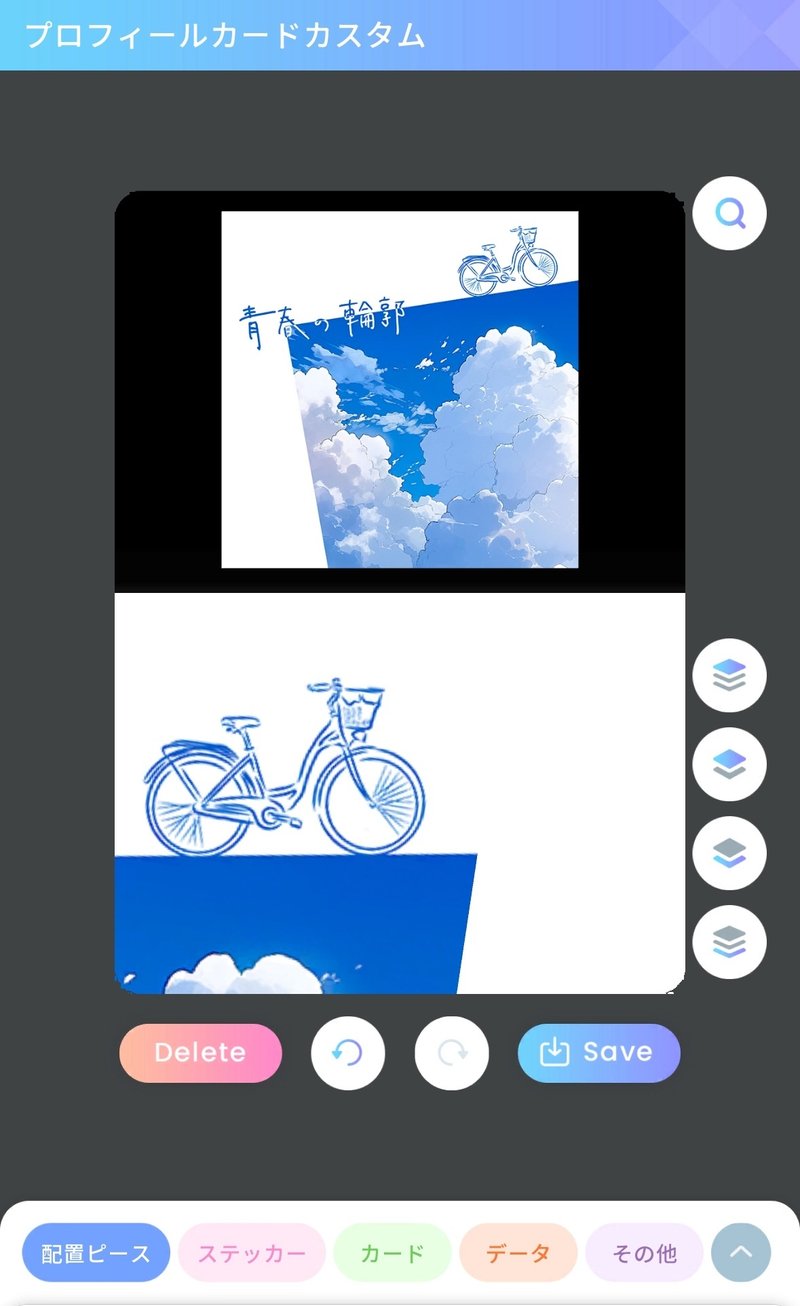The width and height of the screenshot is (800, 1306).
Task: Select the 配置ピース tab
Action: 96,1253
